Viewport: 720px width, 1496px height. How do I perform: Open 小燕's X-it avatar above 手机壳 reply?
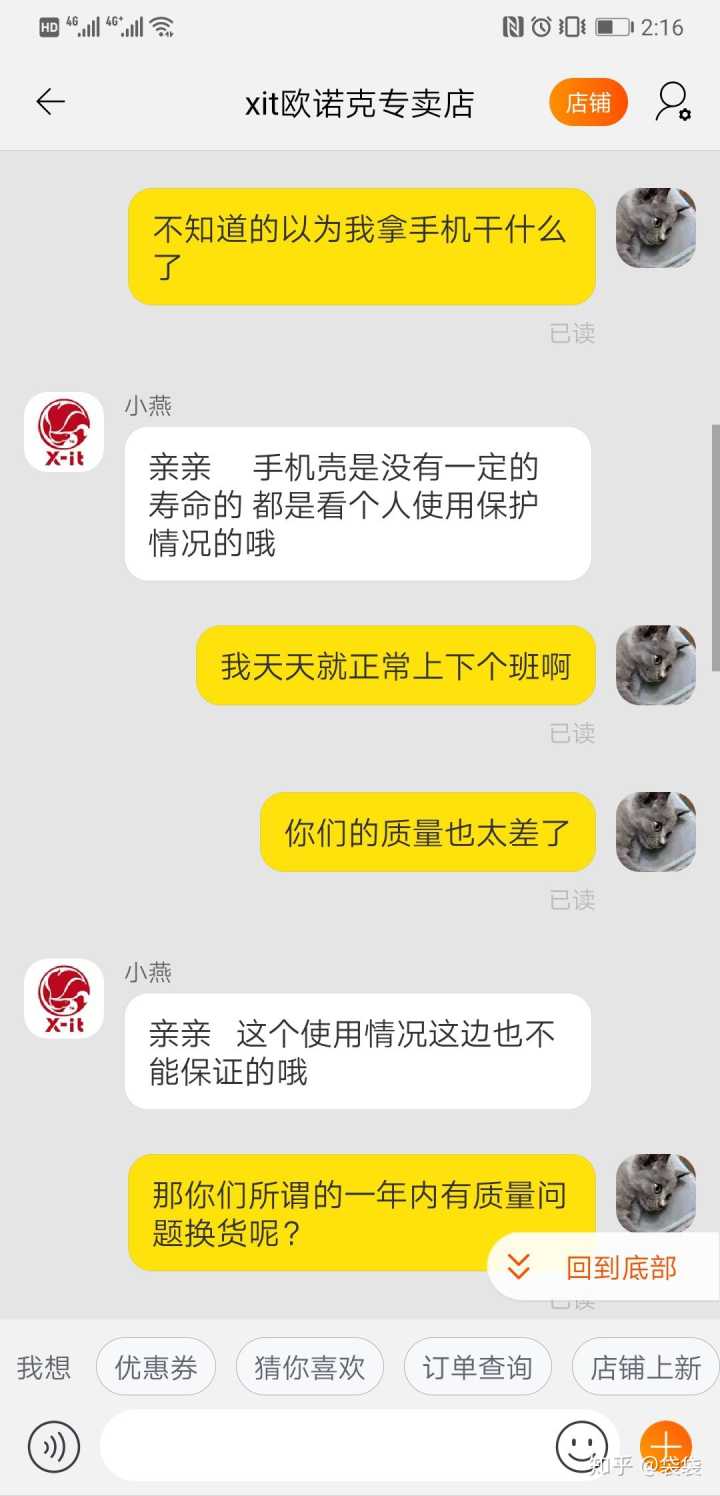point(64,431)
